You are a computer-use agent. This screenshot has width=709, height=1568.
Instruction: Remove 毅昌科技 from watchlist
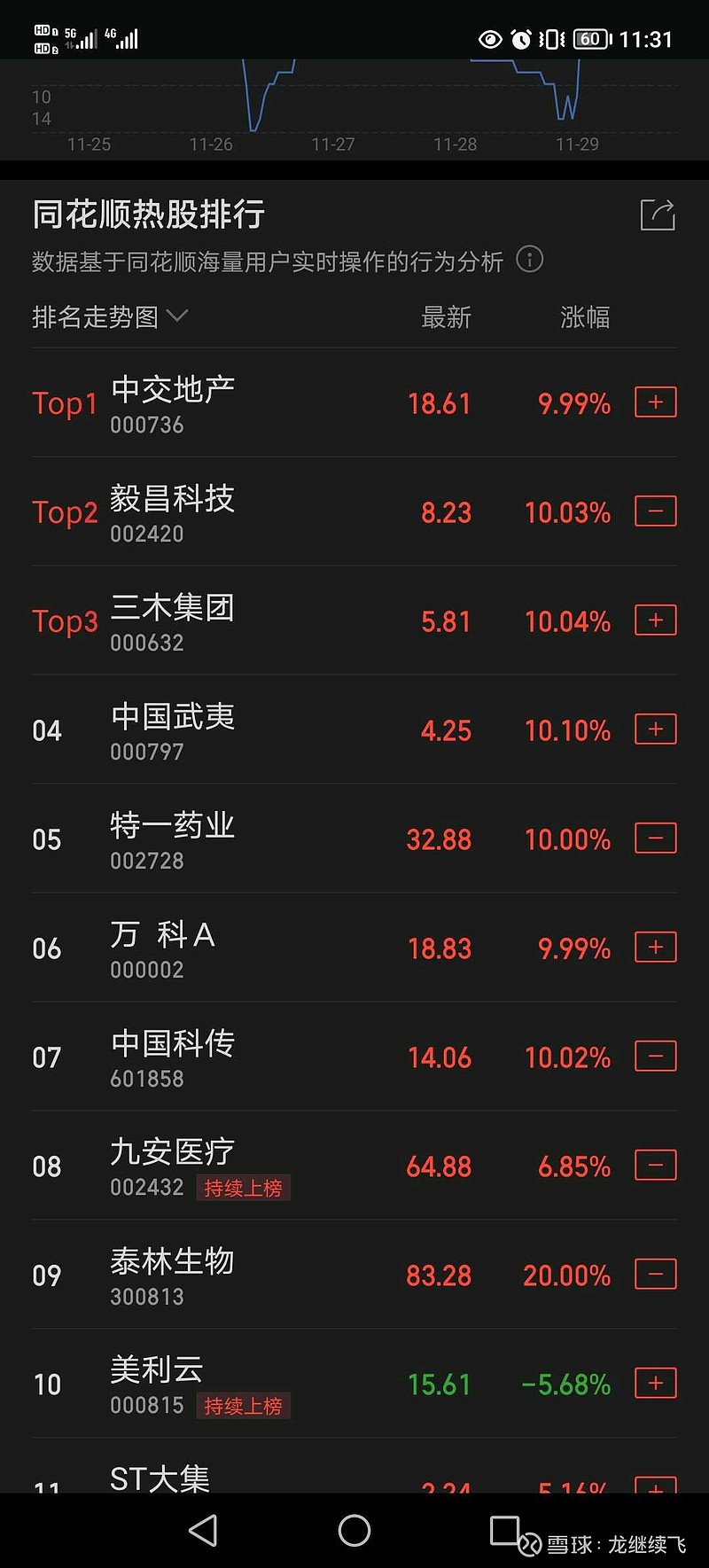(656, 511)
